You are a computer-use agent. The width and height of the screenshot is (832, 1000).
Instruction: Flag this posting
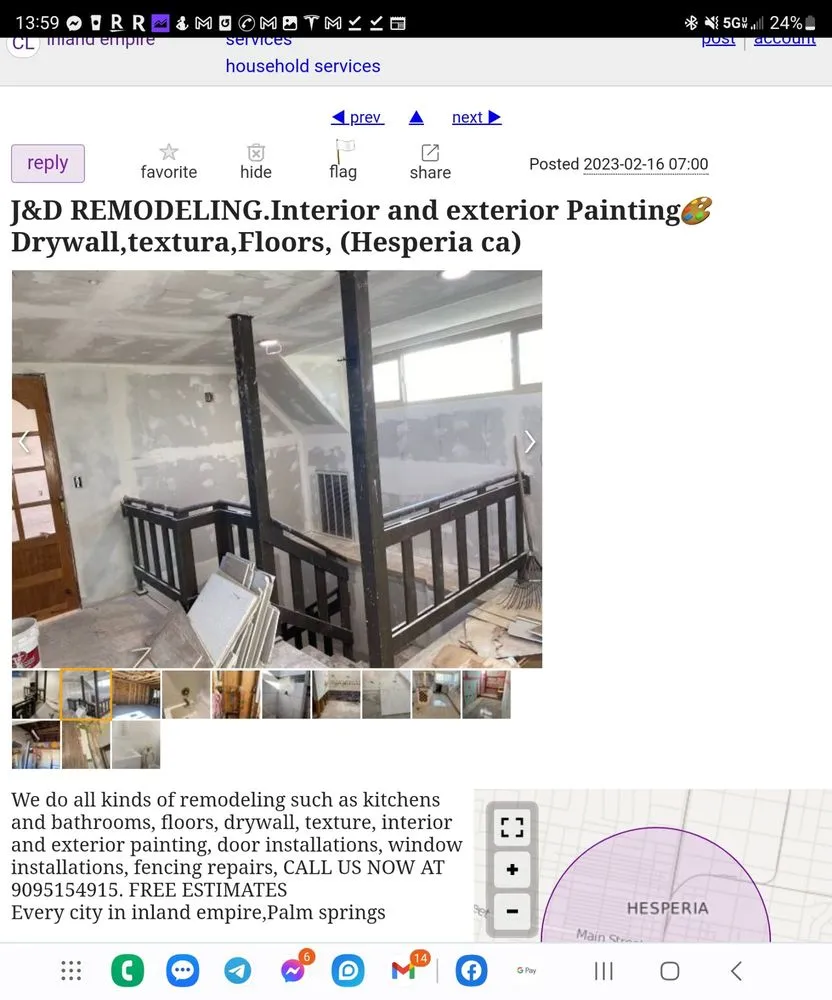343,160
